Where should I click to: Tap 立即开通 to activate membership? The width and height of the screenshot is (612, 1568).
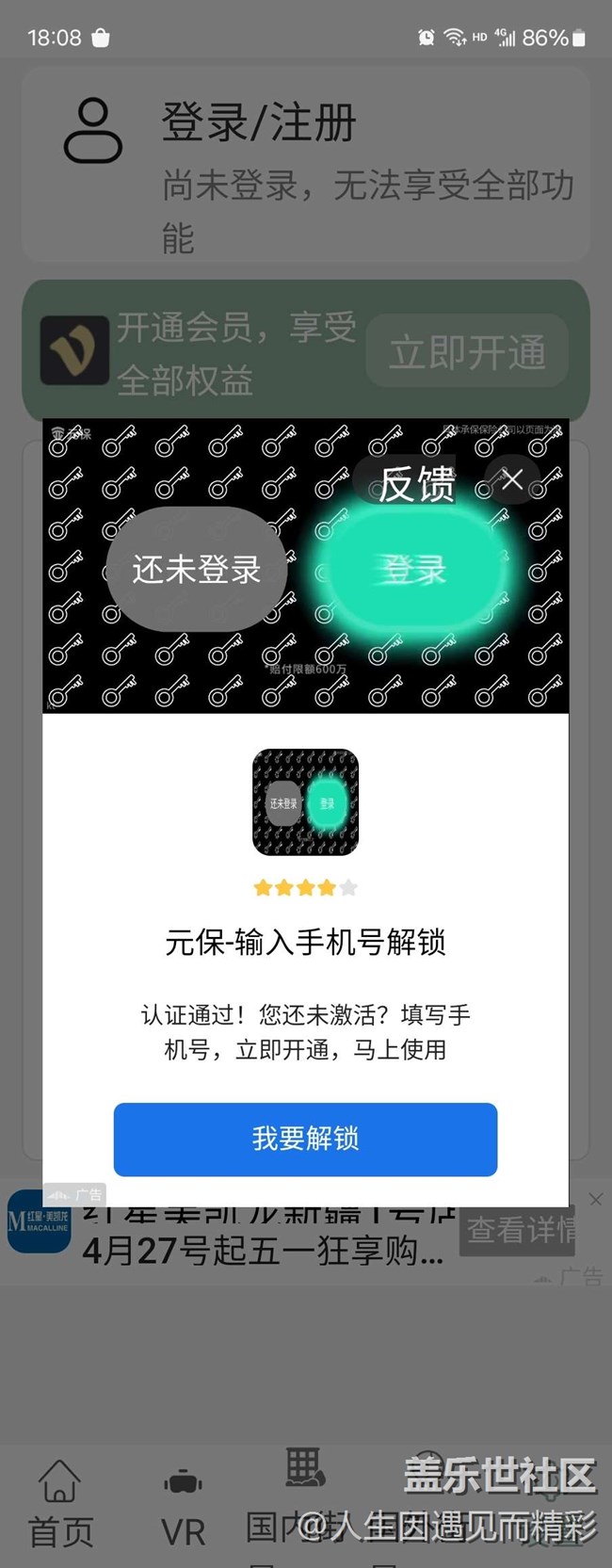[x=467, y=352]
